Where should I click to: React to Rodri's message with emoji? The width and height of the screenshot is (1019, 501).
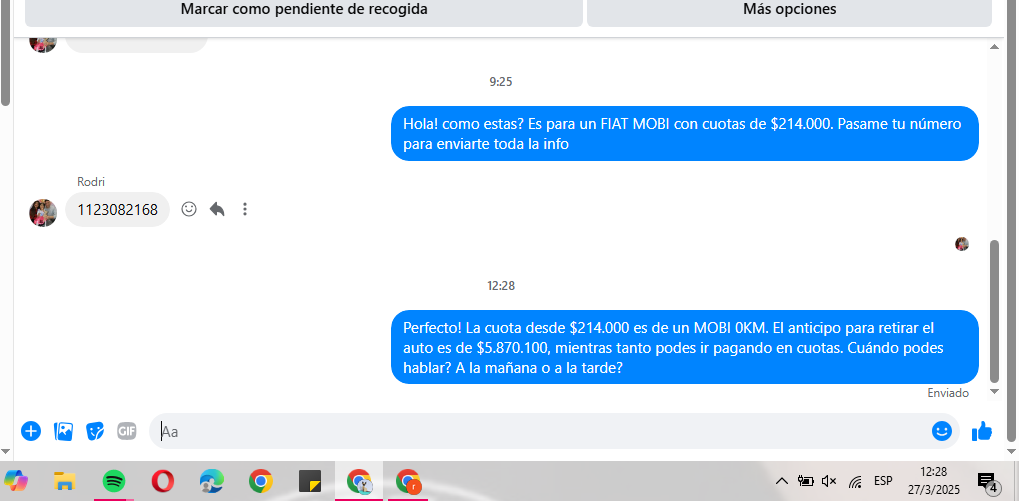point(189,209)
